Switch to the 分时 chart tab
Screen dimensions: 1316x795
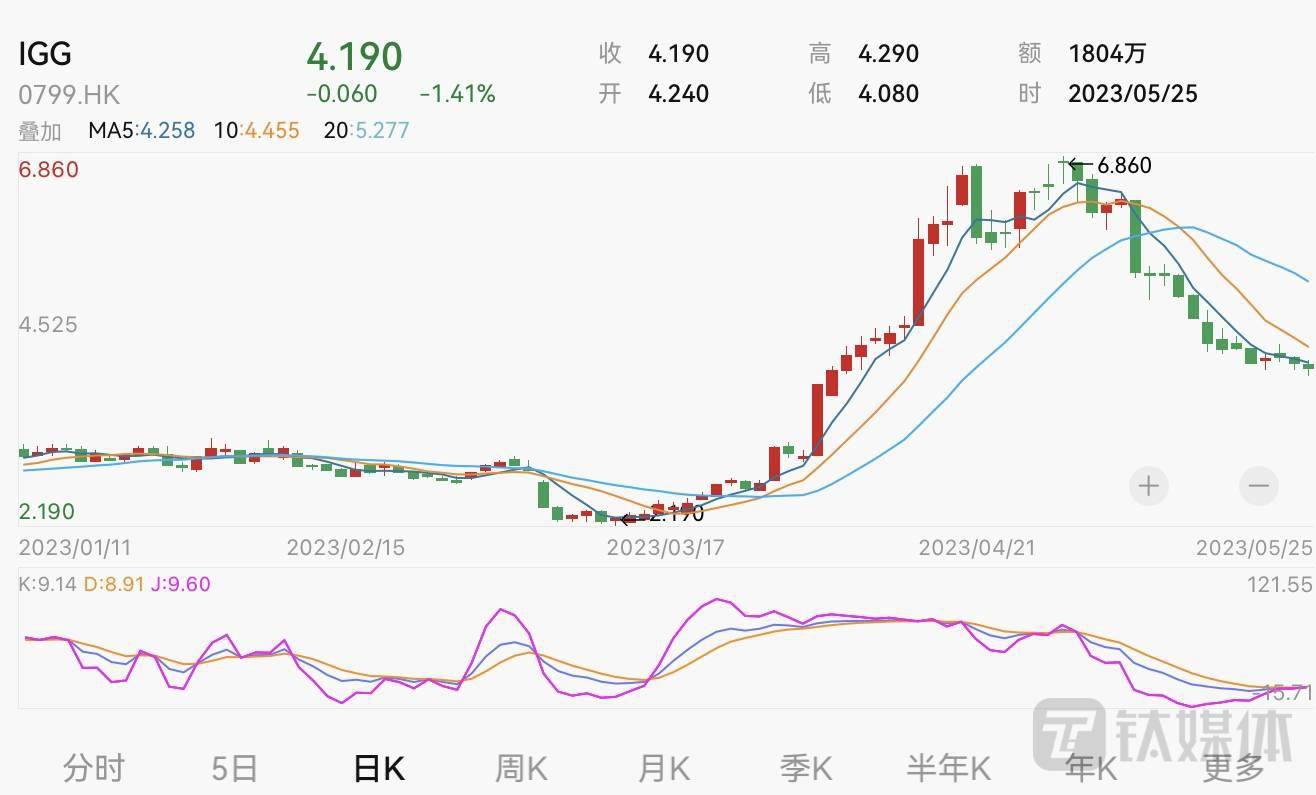pyautogui.click(x=94, y=768)
